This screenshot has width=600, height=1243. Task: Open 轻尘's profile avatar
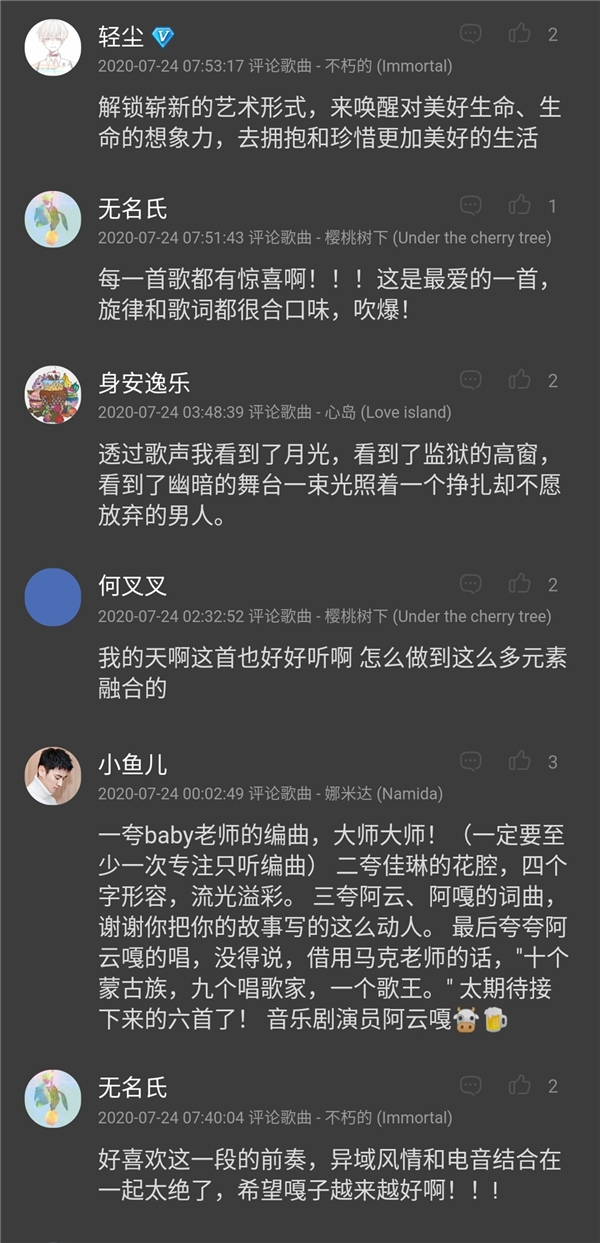(52, 47)
